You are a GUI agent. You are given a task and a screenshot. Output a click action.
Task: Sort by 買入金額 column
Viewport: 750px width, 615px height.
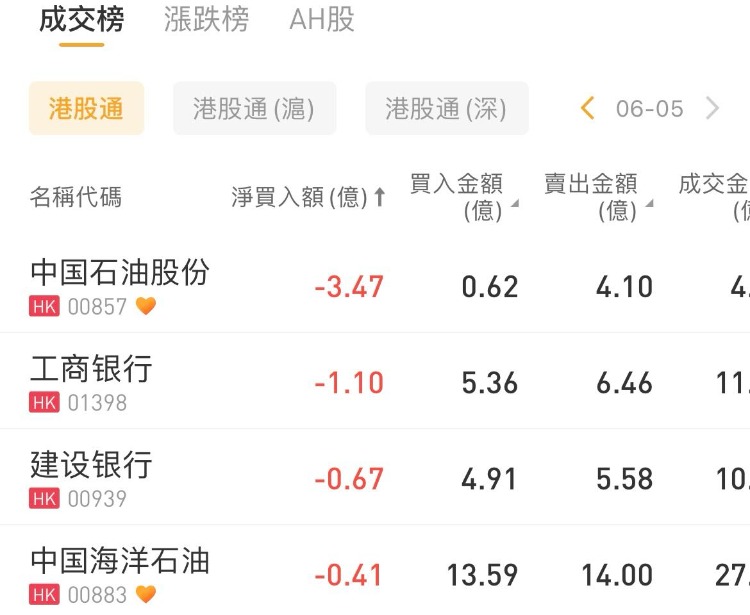[x=463, y=197]
